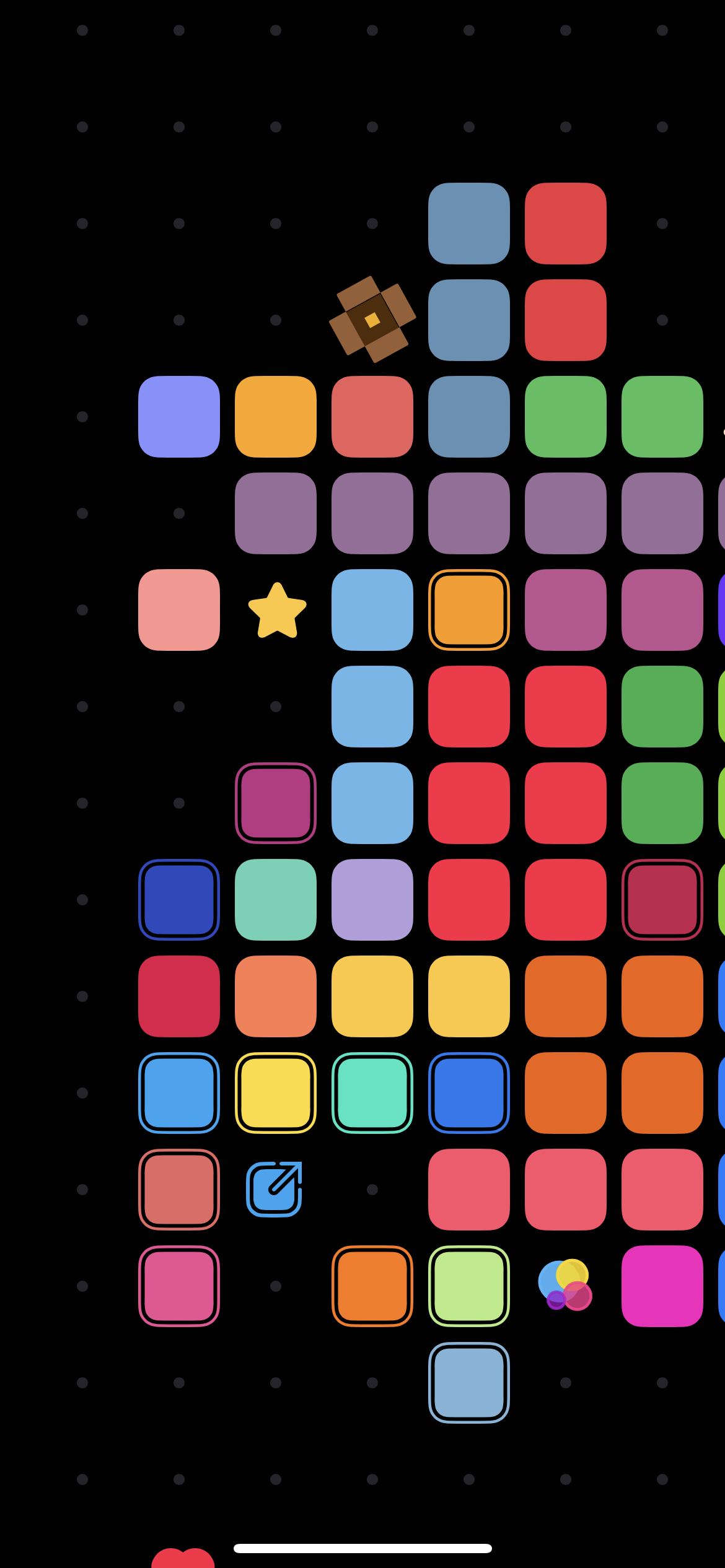The height and width of the screenshot is (1568, 725).
Task: Pick the hot magenta swatch
Action: tap(662, 1286)
